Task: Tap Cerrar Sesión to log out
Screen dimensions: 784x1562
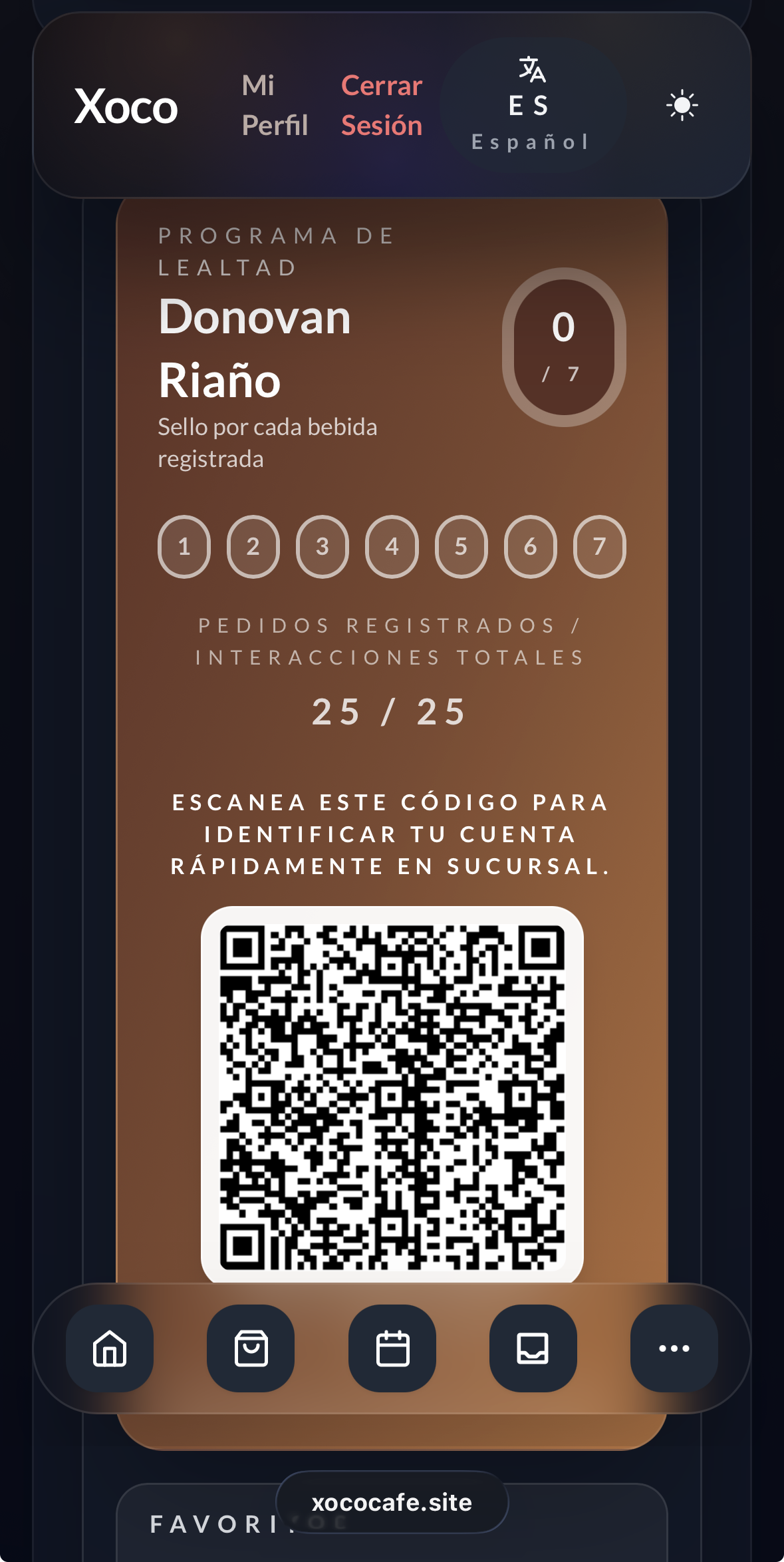Action: coord(382,105)
